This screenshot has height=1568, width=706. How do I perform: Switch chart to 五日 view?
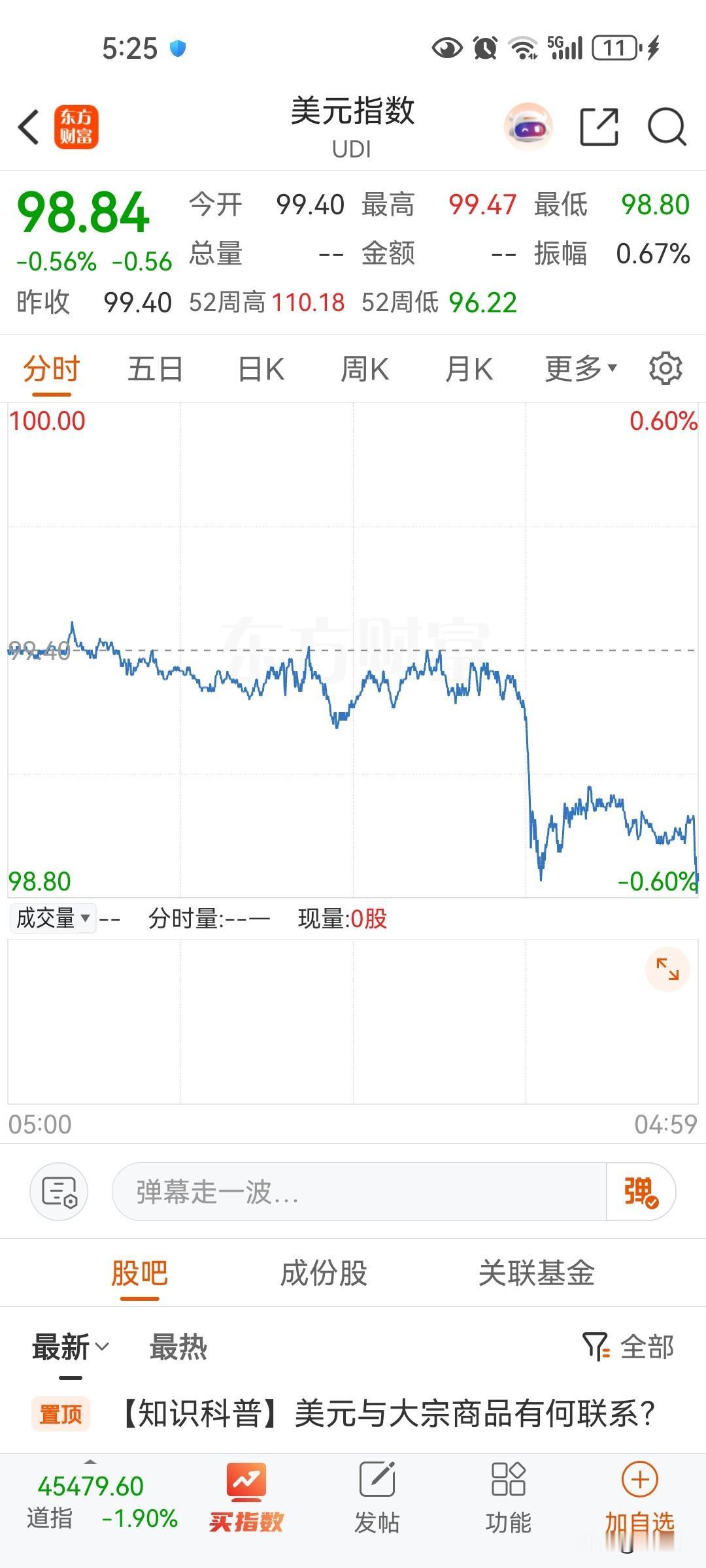pos(155,369)
